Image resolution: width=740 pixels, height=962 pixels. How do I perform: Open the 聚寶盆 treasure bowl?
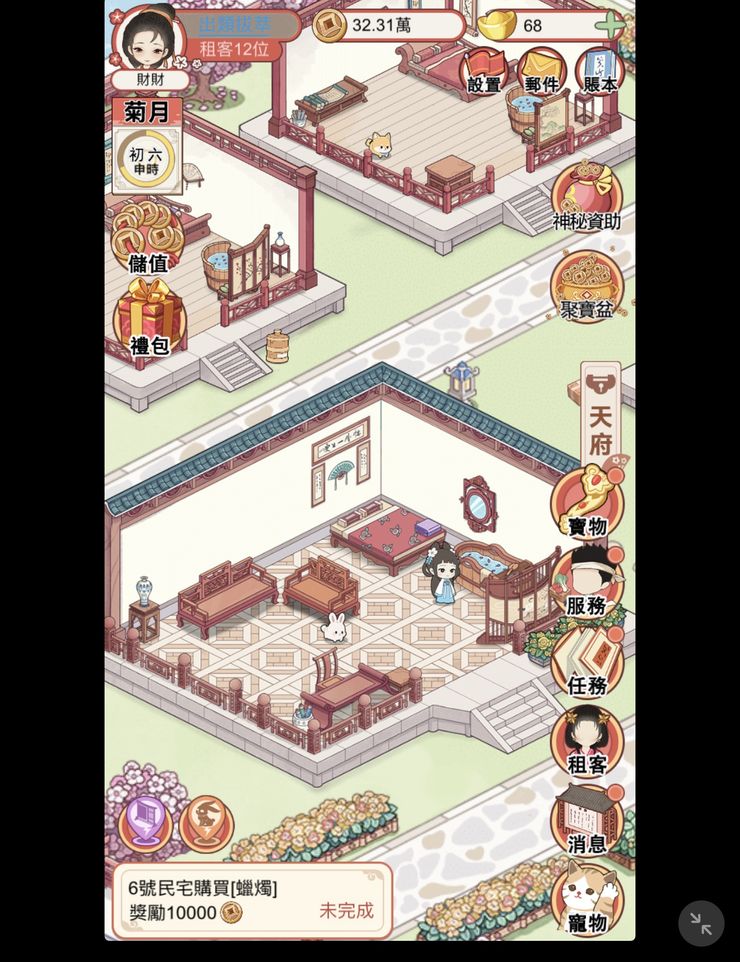click(587, 287)
